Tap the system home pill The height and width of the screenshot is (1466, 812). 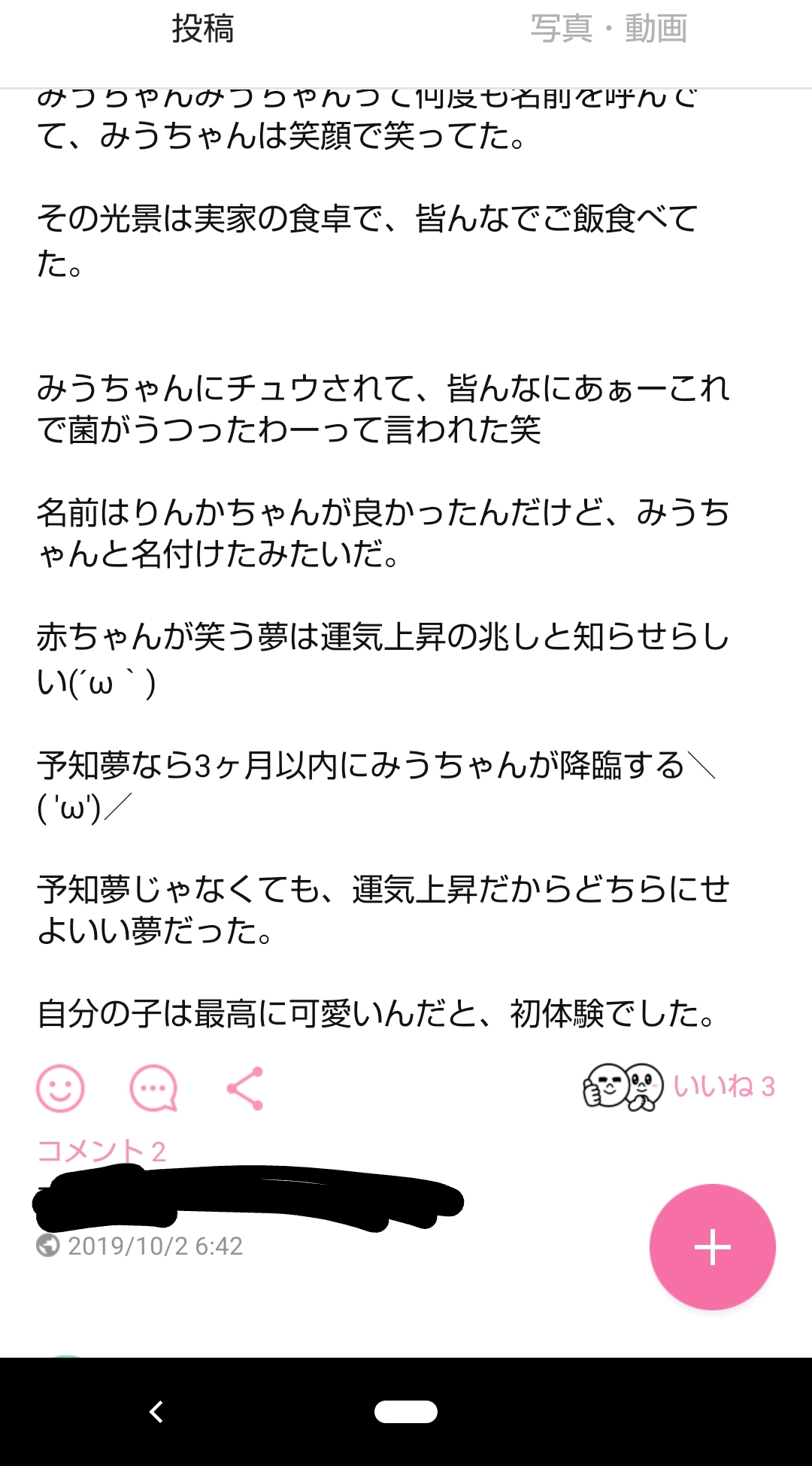tap(406, 1412)
